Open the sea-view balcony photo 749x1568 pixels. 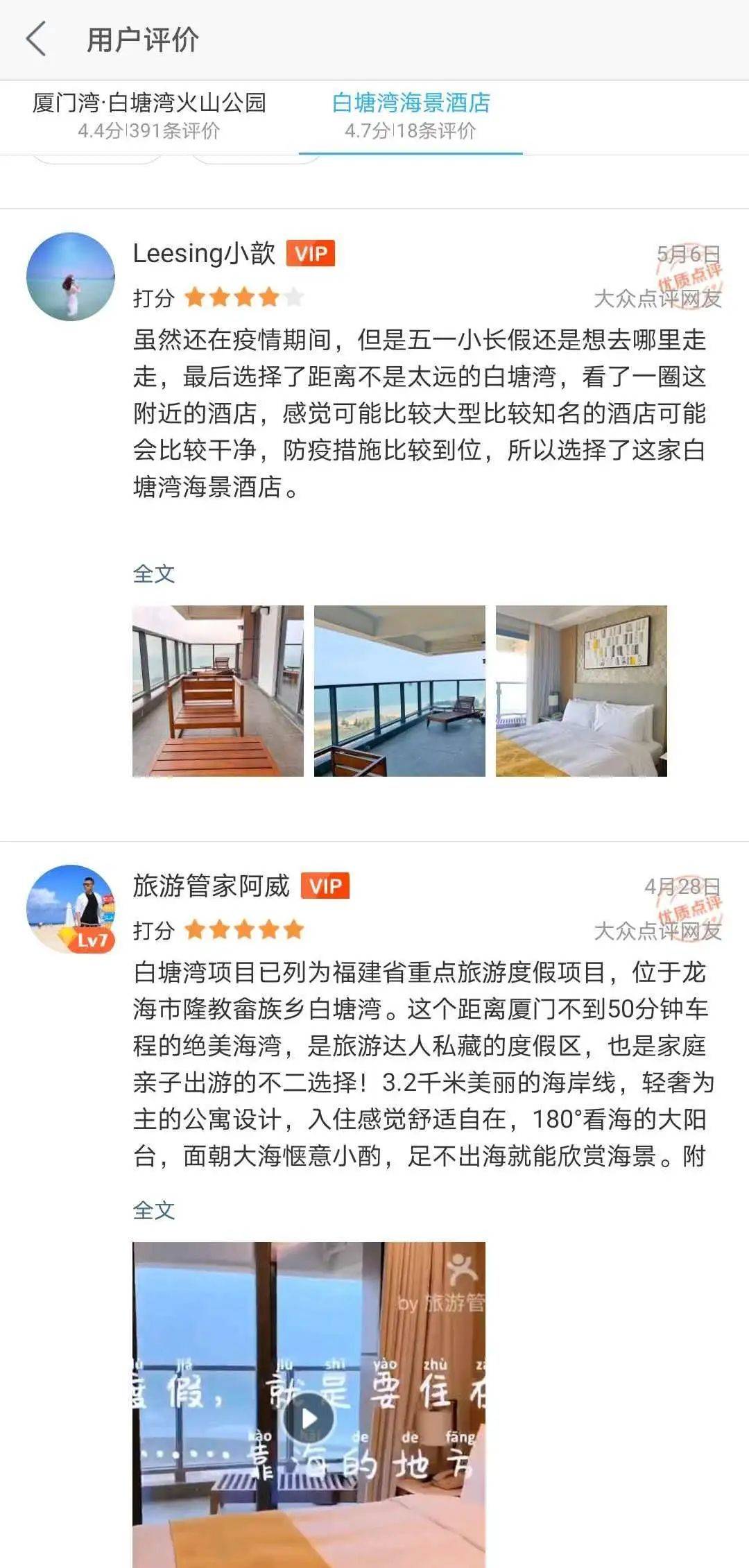click(399, 691)
